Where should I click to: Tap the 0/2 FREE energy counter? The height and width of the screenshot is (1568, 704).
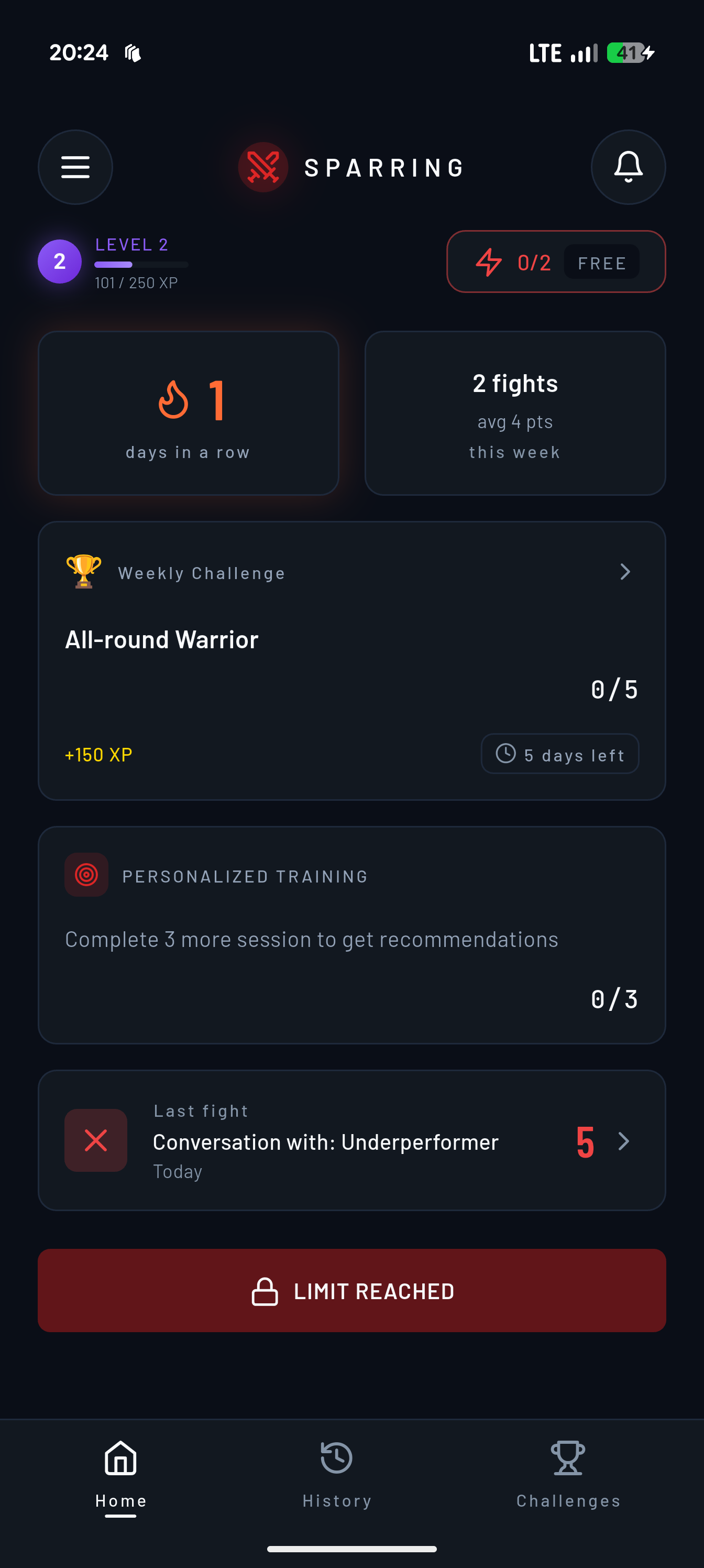click(556, 263)
